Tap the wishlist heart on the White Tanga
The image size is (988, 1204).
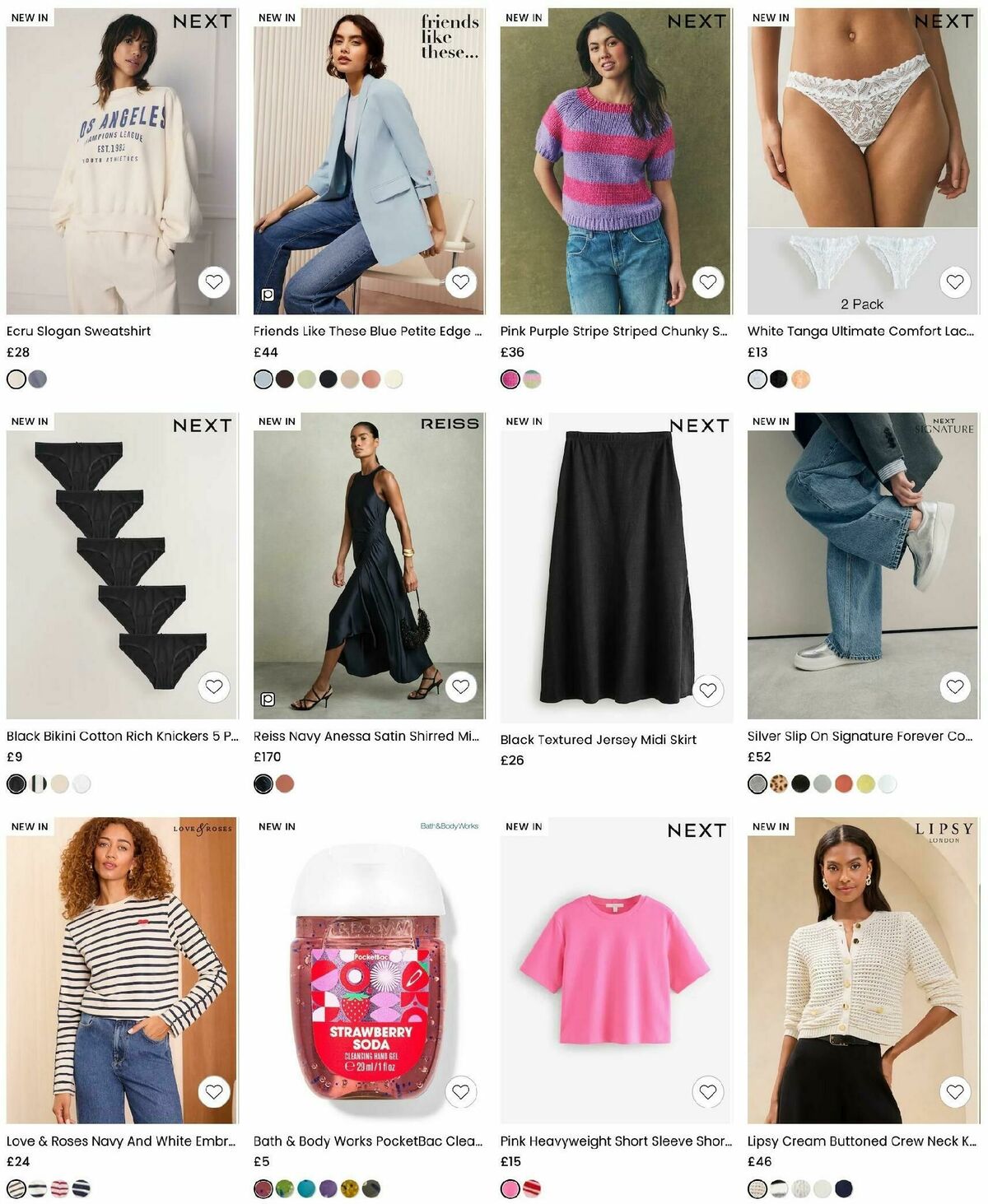click(955, 282)
